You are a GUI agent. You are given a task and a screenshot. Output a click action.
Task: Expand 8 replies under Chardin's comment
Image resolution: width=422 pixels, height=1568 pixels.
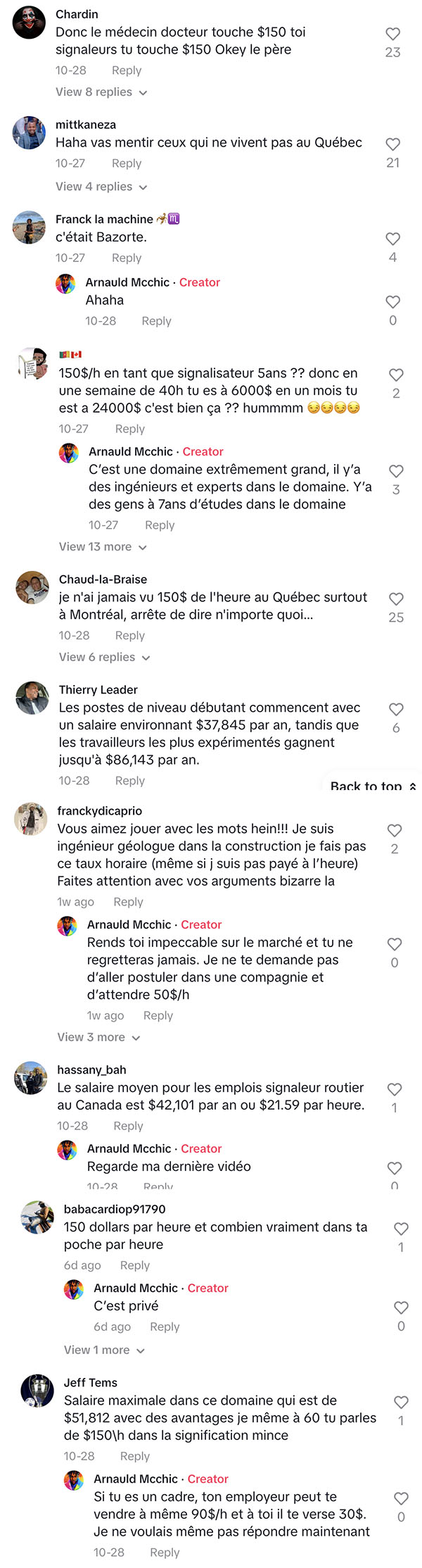101,92
